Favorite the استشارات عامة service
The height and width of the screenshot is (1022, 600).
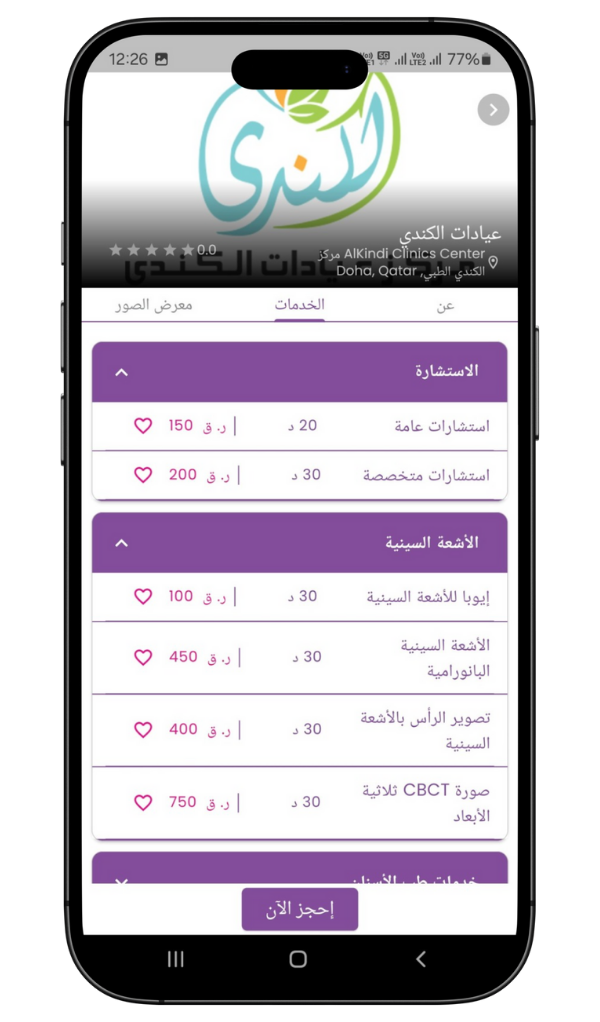coord(143,426)
